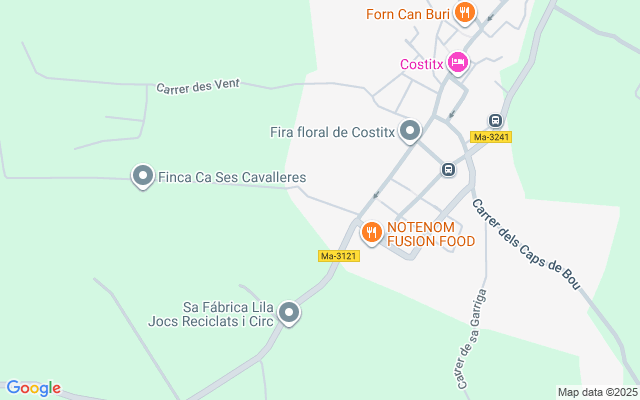Select the NOTENOM FUSION FOOD restaurant marker
This screenshot has width=640, height=400.
click(x=371, y=233)
